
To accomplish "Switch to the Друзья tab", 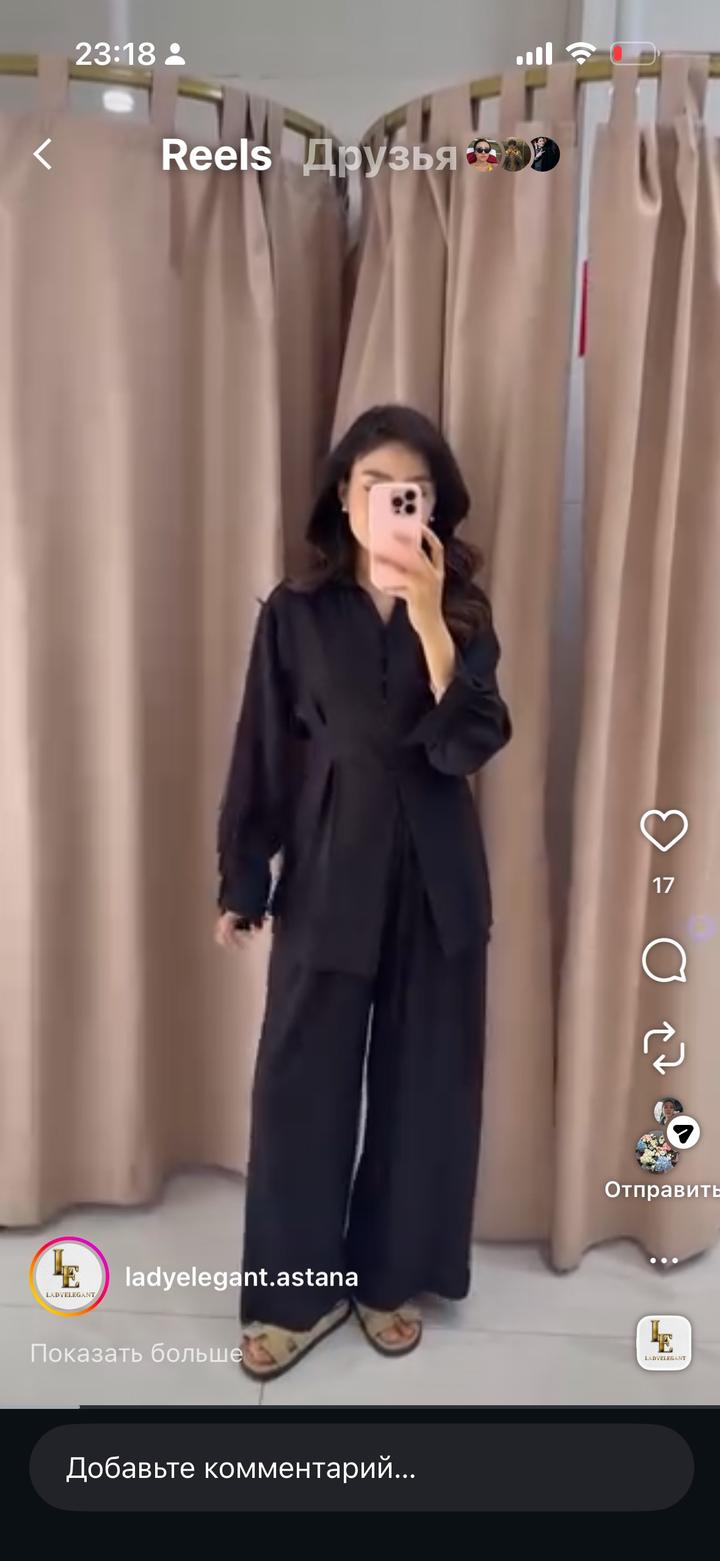I will pos(380,155).
